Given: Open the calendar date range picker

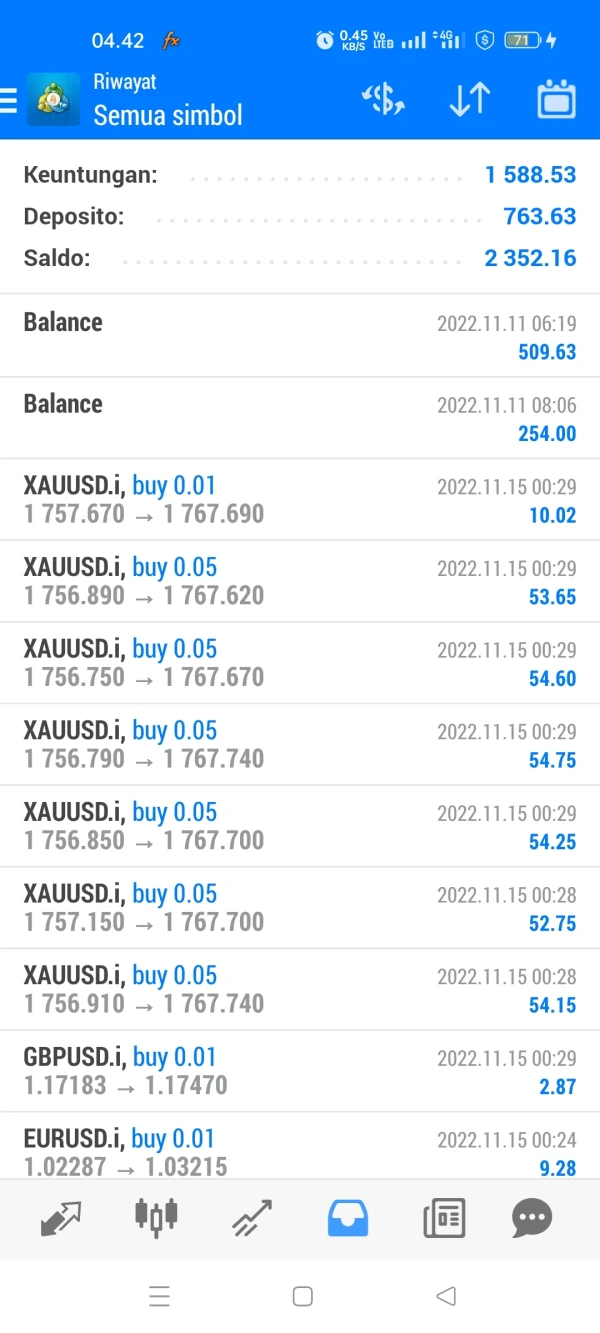Looking at the screenshot, I should [x=556, y=100].
